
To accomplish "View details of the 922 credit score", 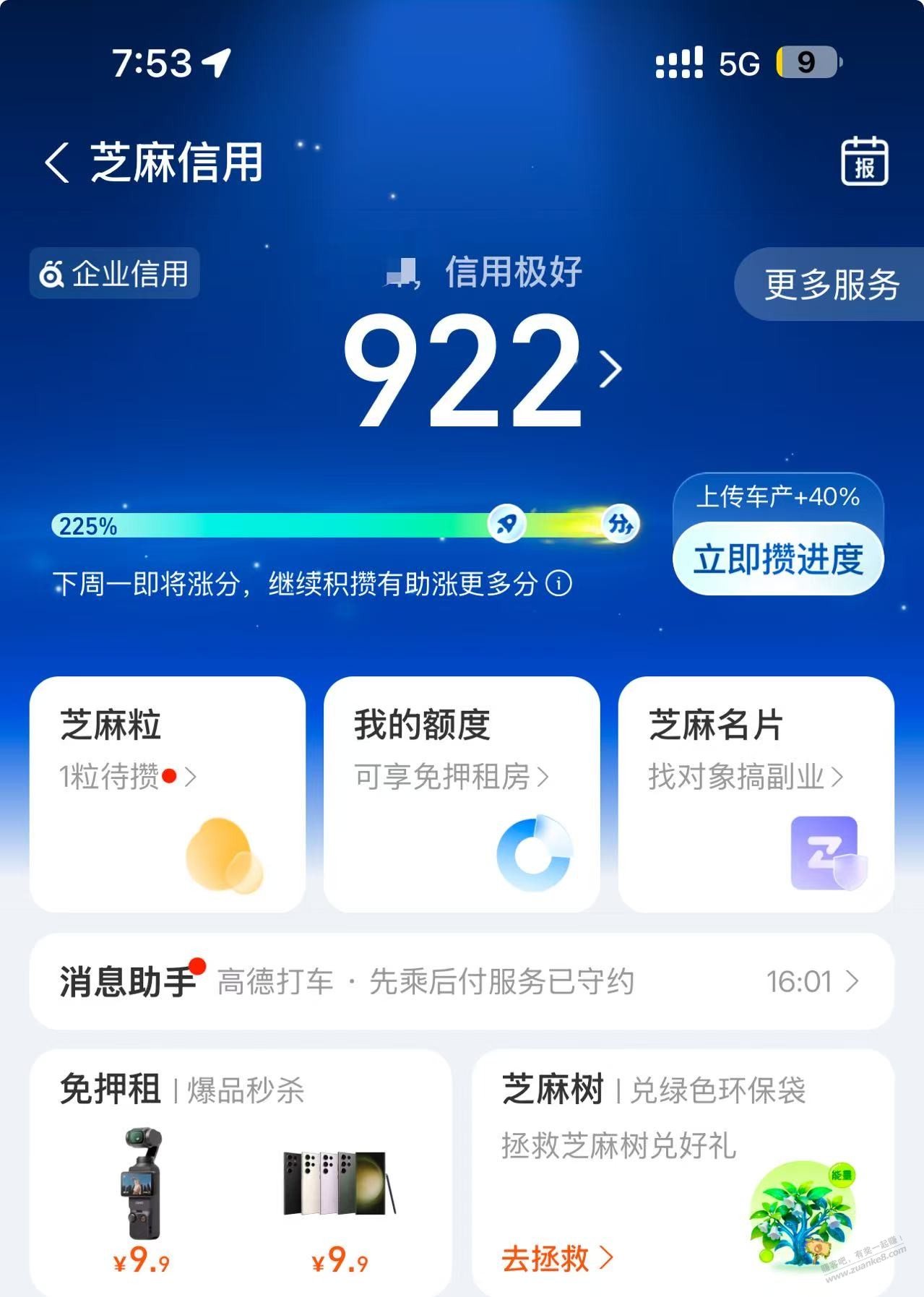I will 477,369.
